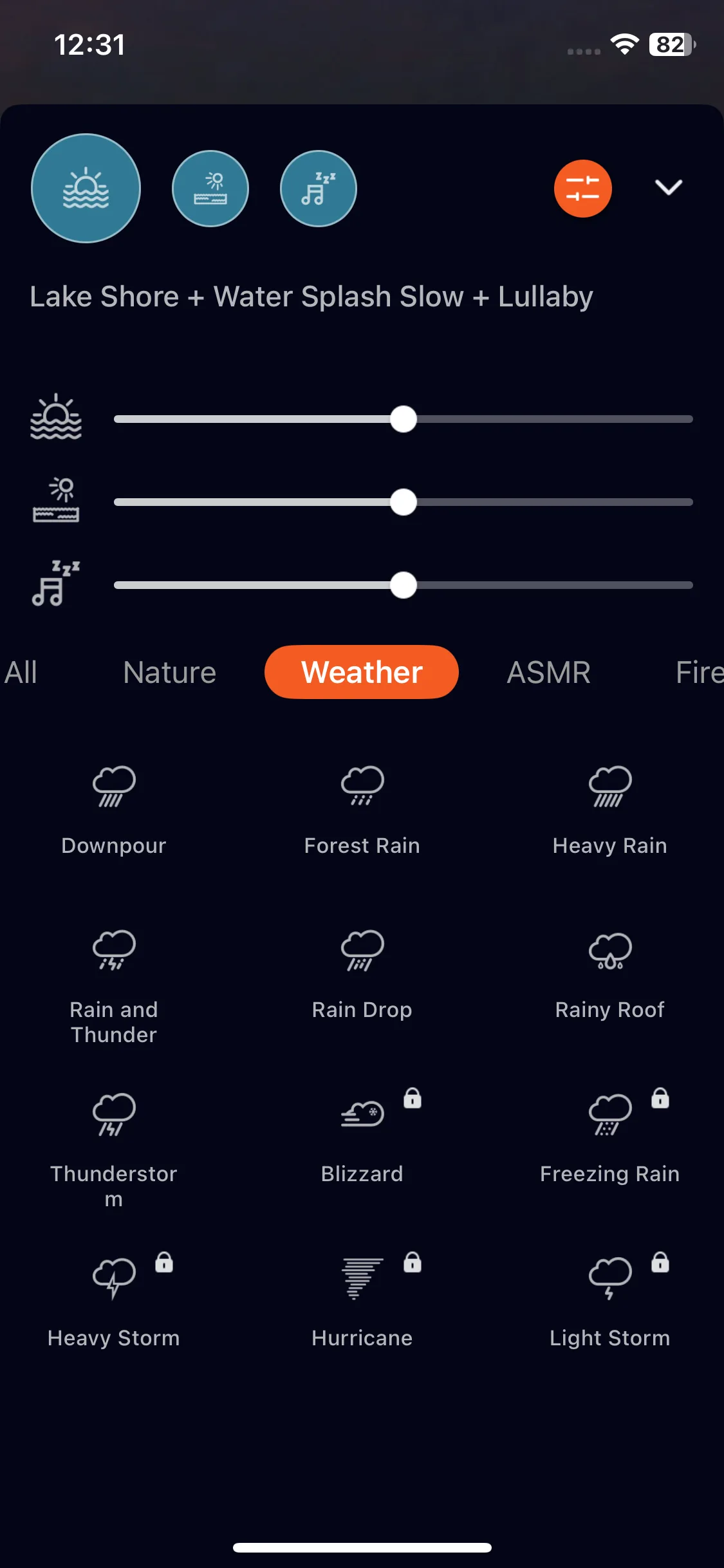The image size is (724, 1568).
Task: Tap the Lake Shore sound circle
Action: (86, 188)
